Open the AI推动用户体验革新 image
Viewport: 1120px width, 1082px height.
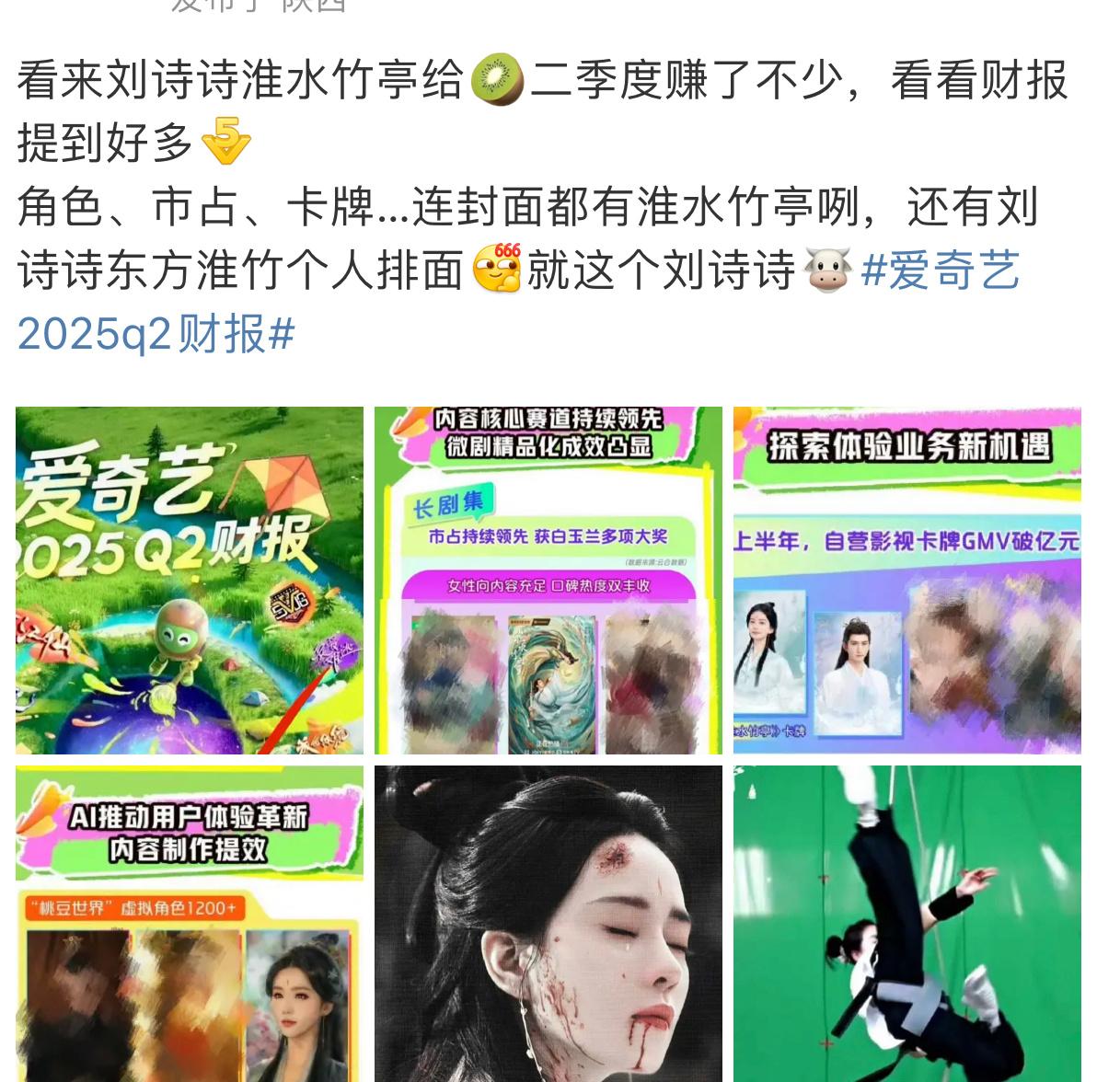(x=190, y=923)
